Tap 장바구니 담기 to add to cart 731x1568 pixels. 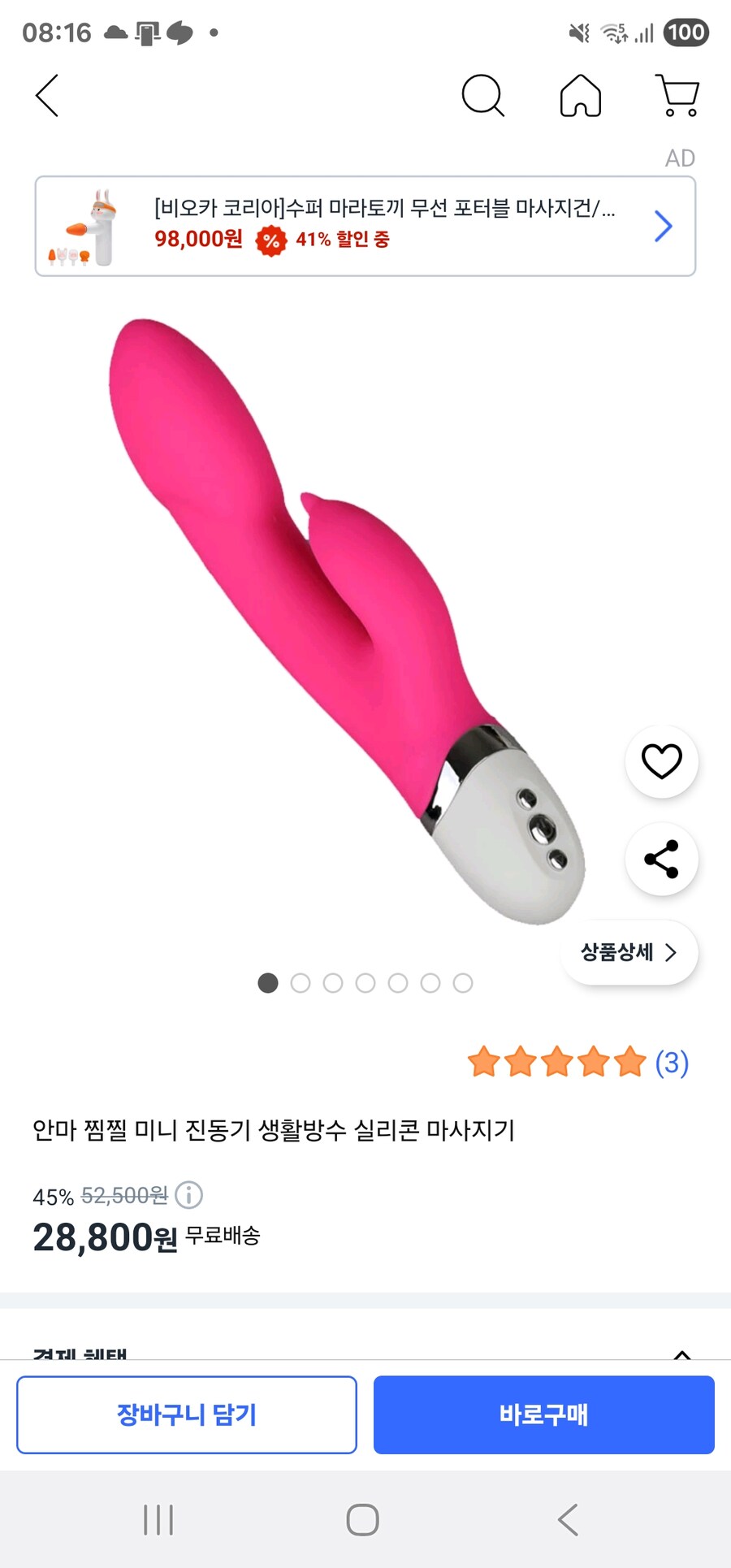(187, 1414)
